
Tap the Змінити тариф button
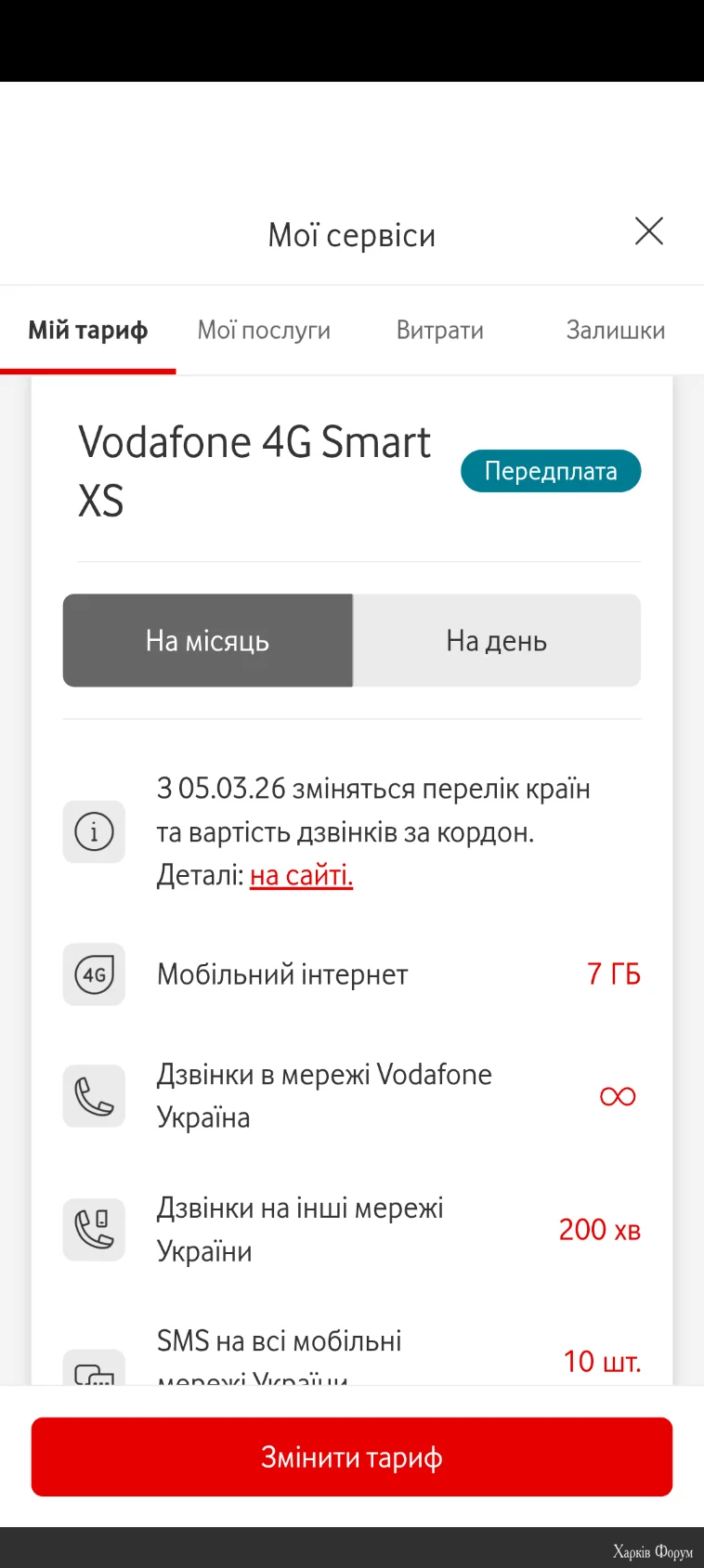352,1457
